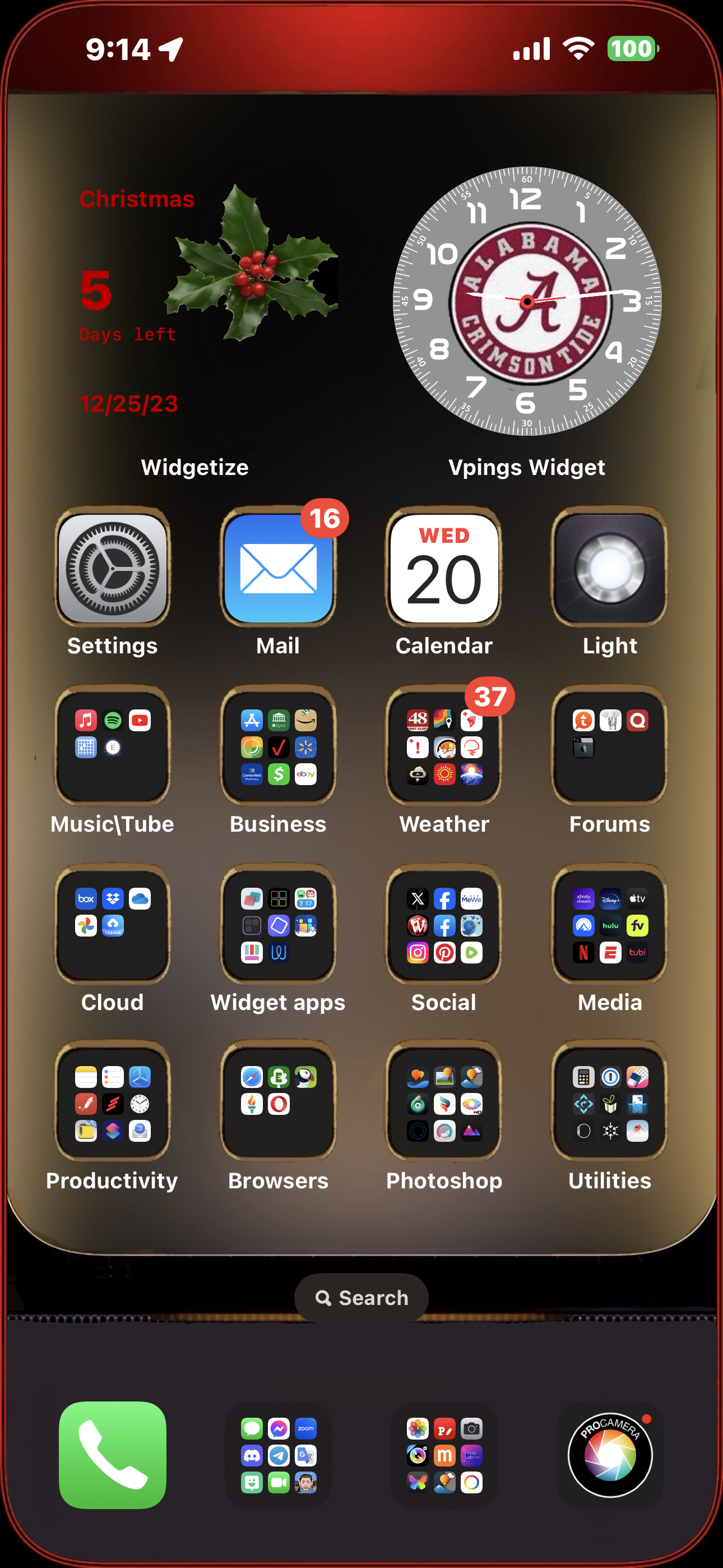Open the Weather folder
Image resolution: width=723 pixels, height=1568 pixels.
point(444,746)
